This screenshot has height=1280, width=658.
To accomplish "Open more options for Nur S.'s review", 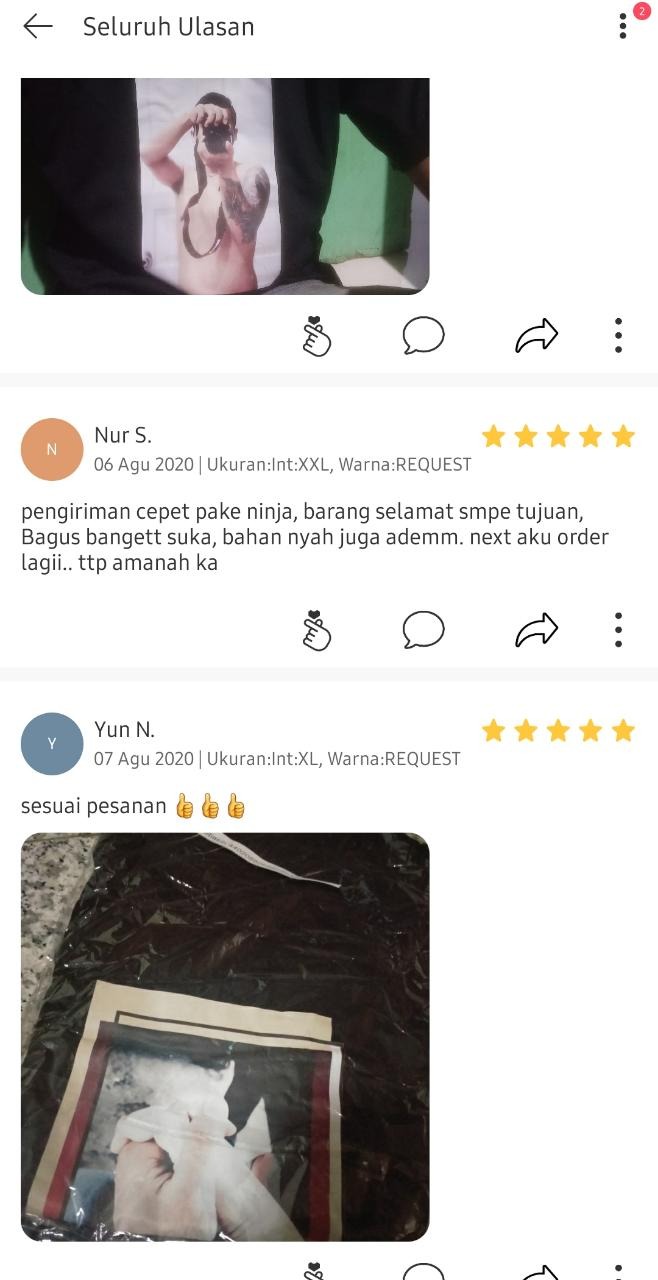I will (619, 630).
